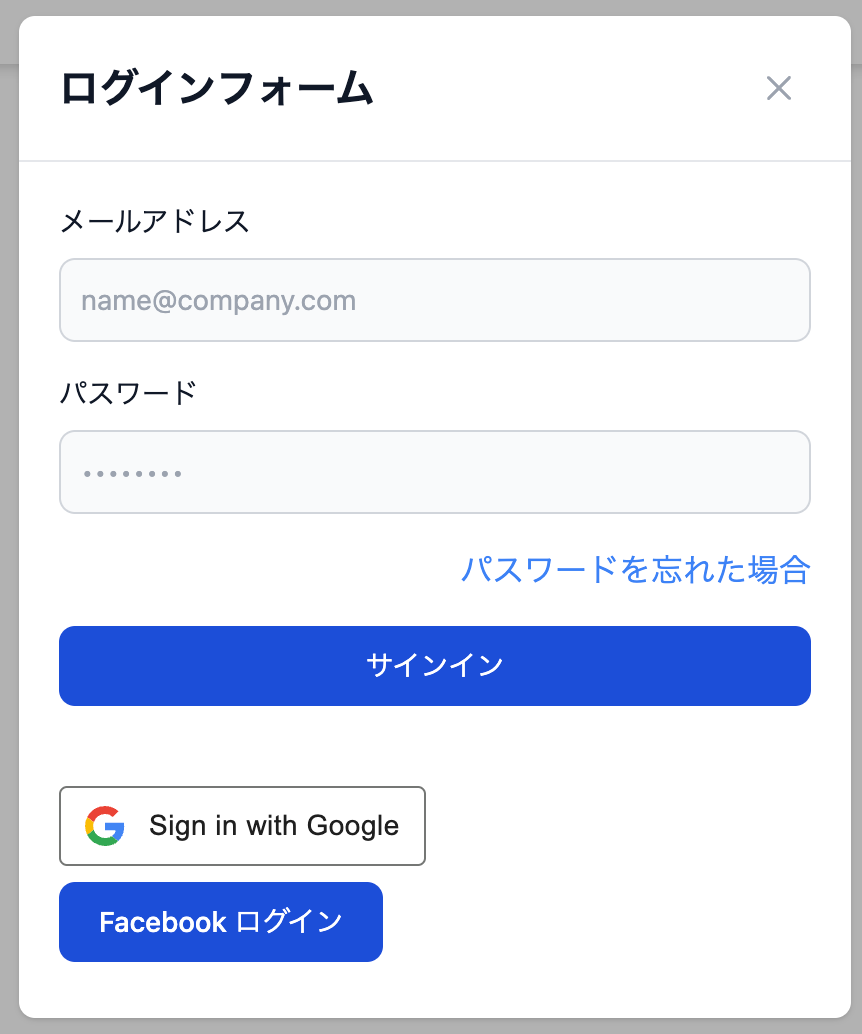Submit with the サインイン button
This screenshot has width=862, height=1034.
[x=434, y=666]
